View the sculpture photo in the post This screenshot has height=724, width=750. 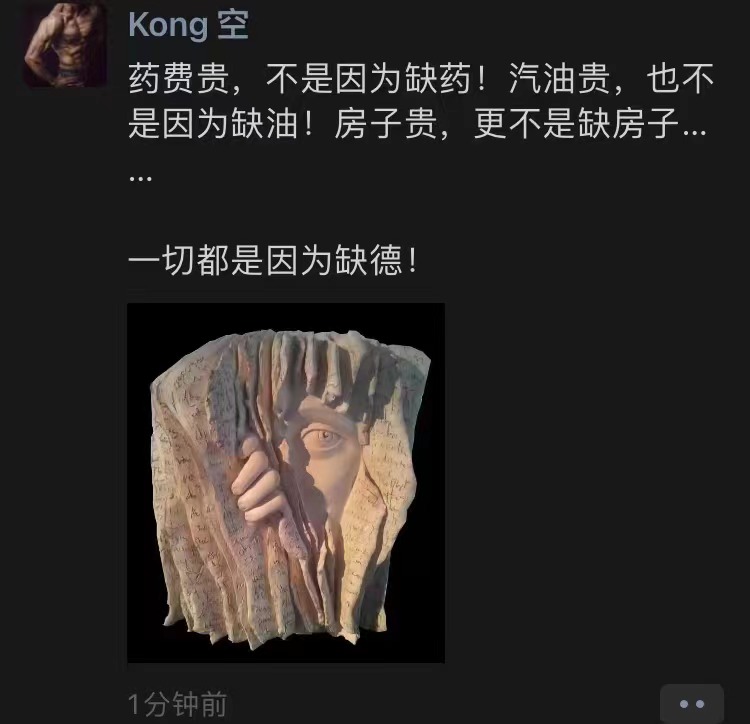coord(286,482)
